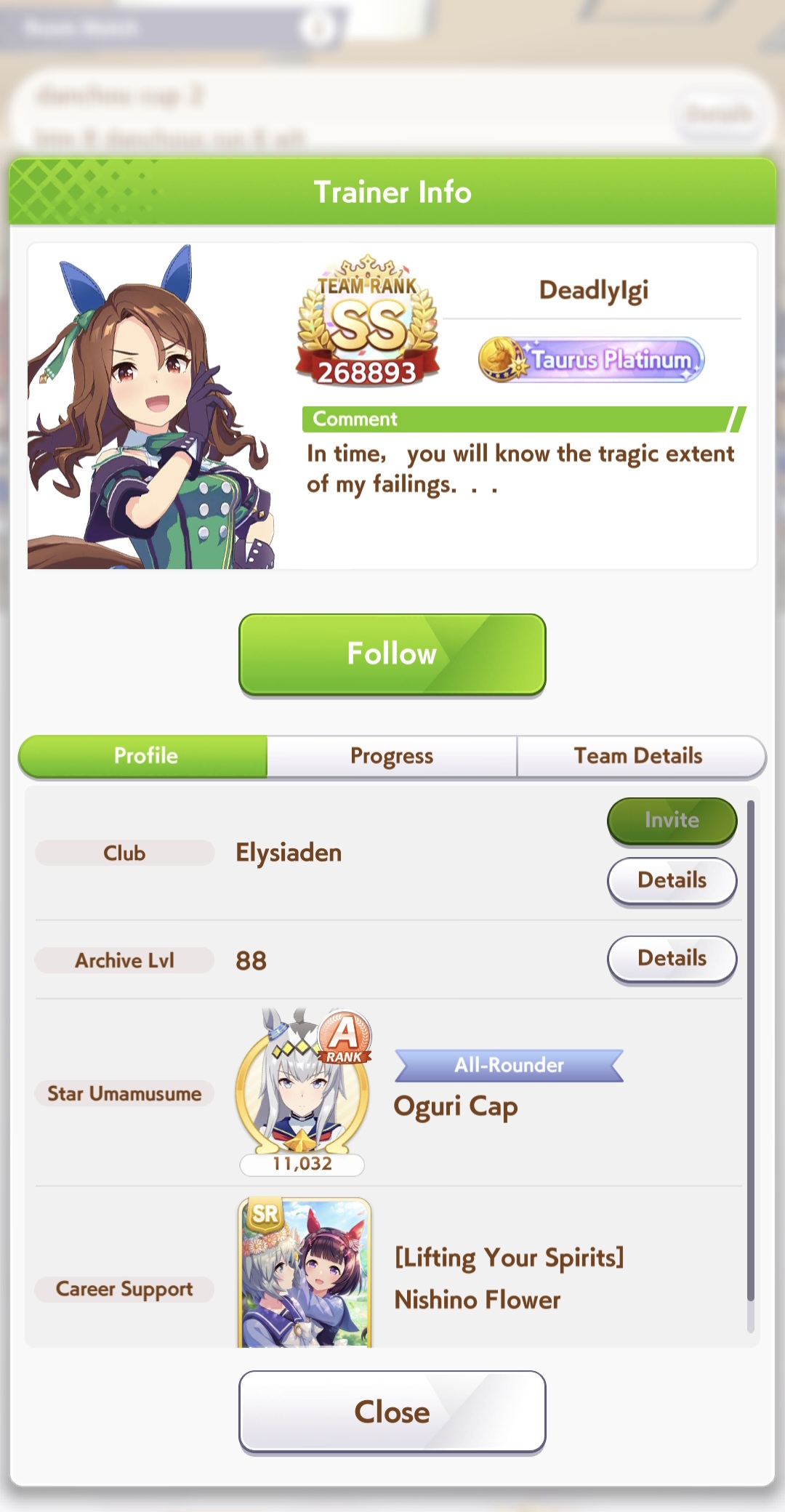This screenshot has width=785, height=1512.
Task: Tap the Invite button beside the club
Action: click(x=672, y=821)
